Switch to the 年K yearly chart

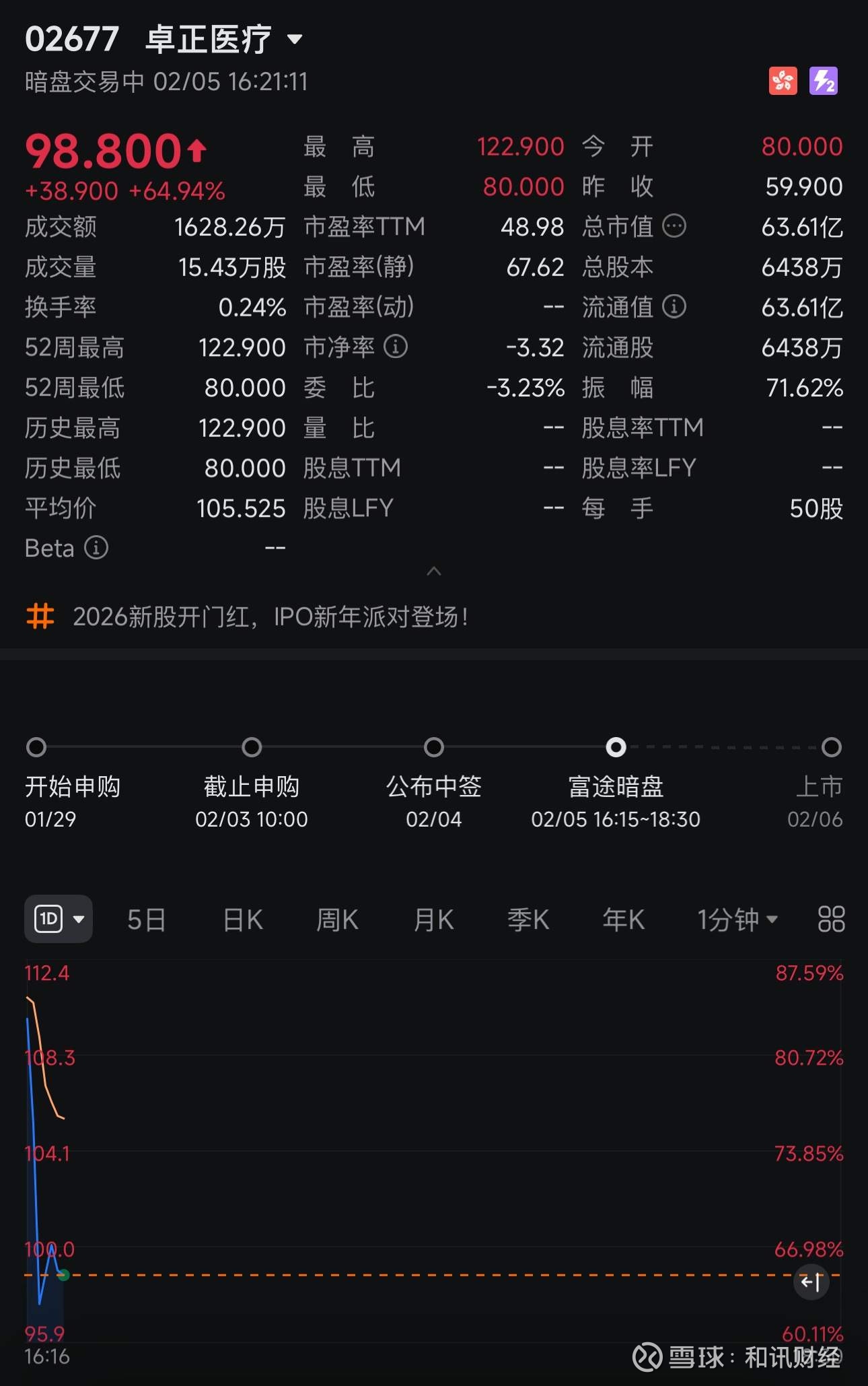pyautogui.click(x=623, y=920)
